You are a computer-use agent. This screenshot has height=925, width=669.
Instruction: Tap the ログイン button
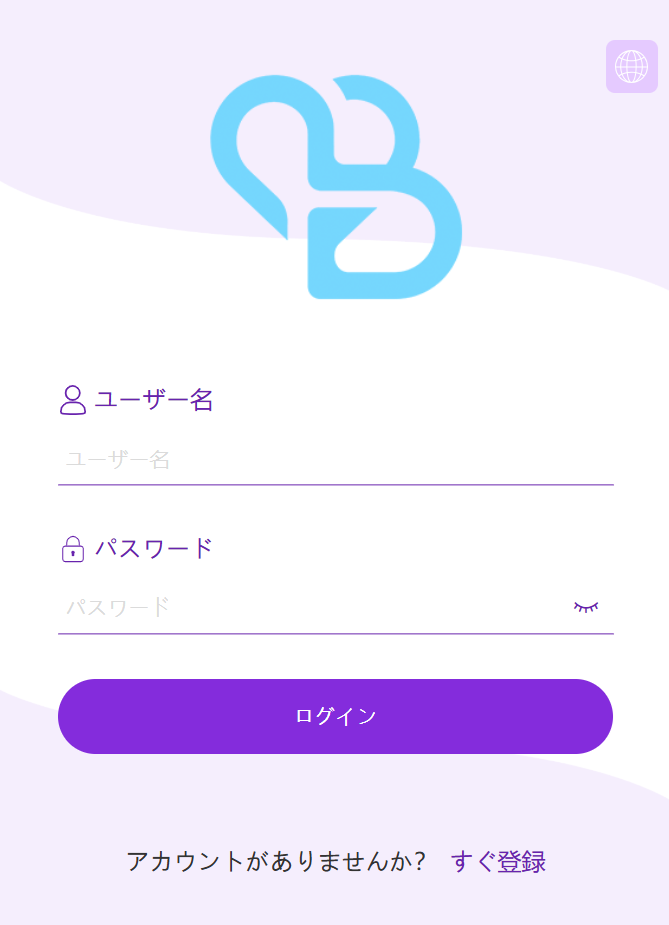tap(335, 716)
